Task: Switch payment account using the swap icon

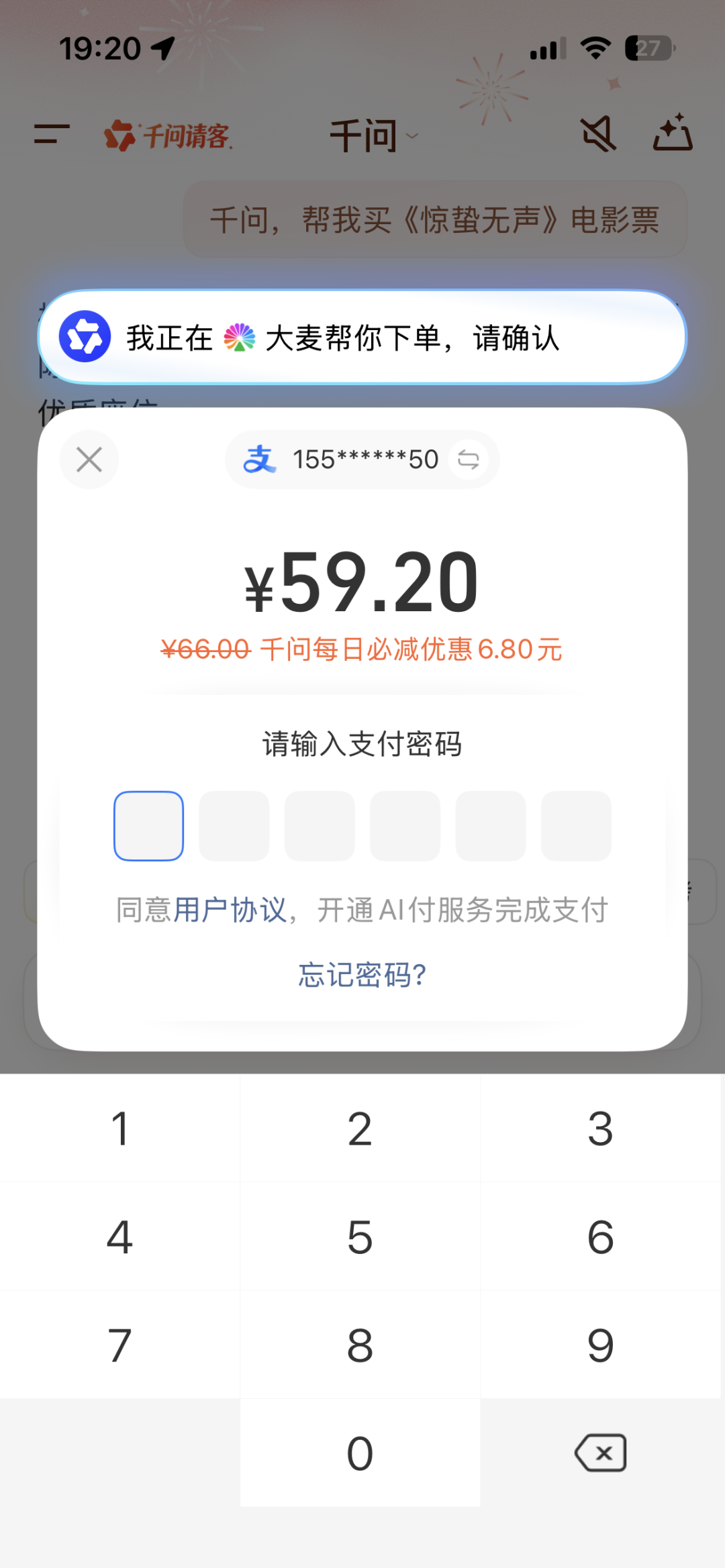Action: [x=469, y=459]
